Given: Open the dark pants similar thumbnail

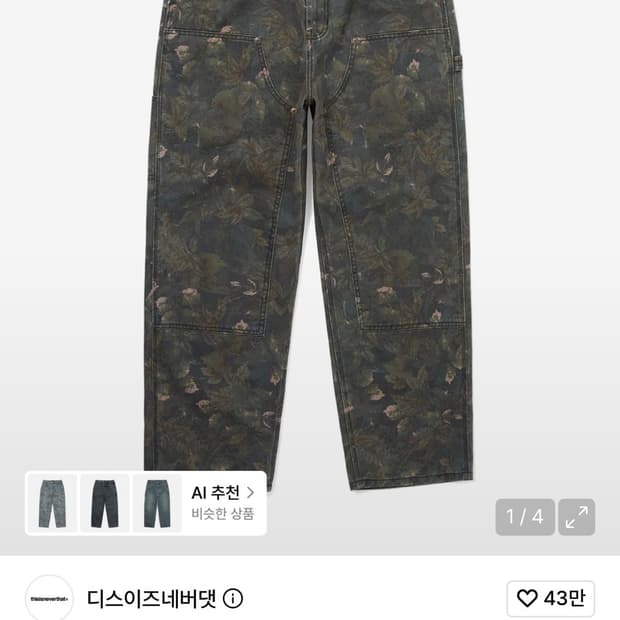Looking at the screenshot, I should tap(105, 503).
